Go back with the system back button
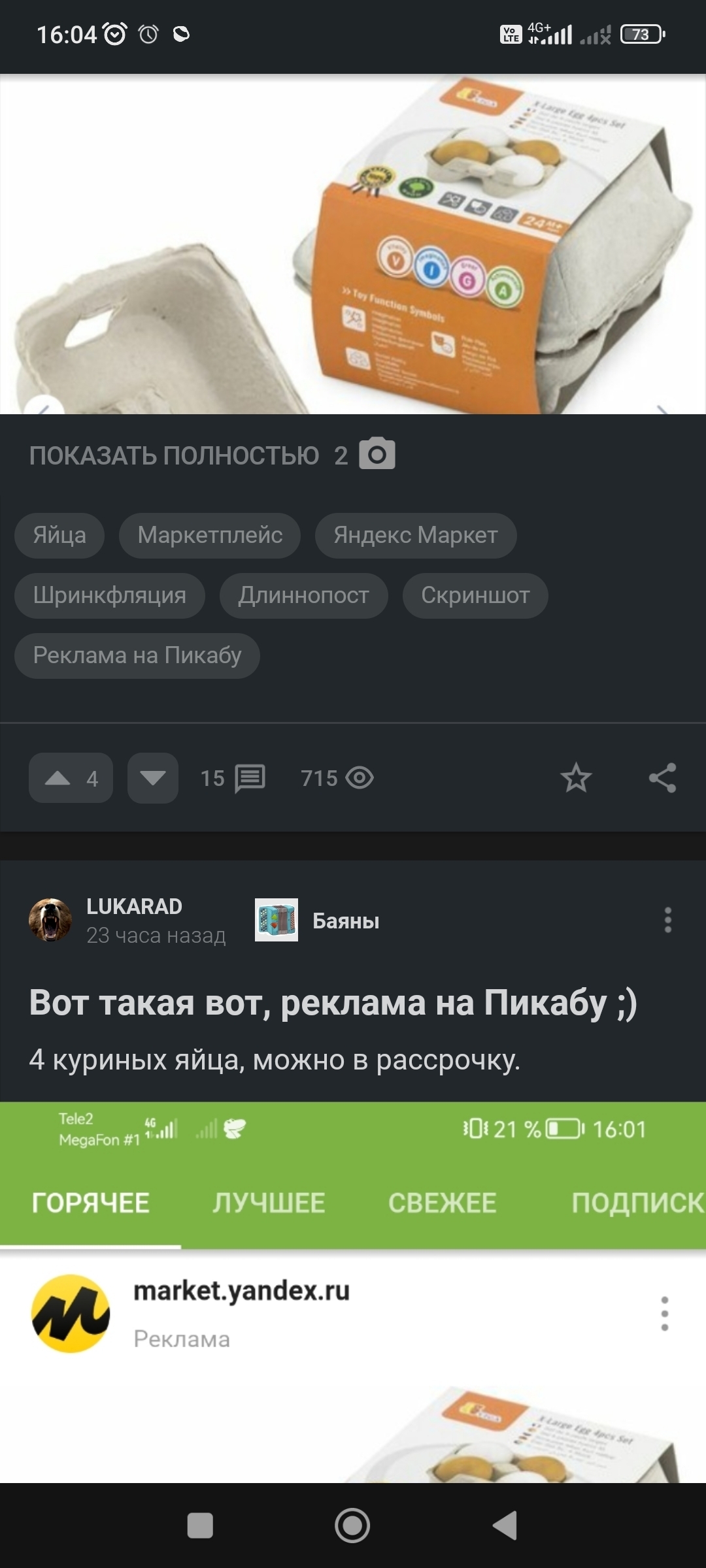Image resolution: width=706 pixels, height=1568 pixels. click(x=505, y=1526)
